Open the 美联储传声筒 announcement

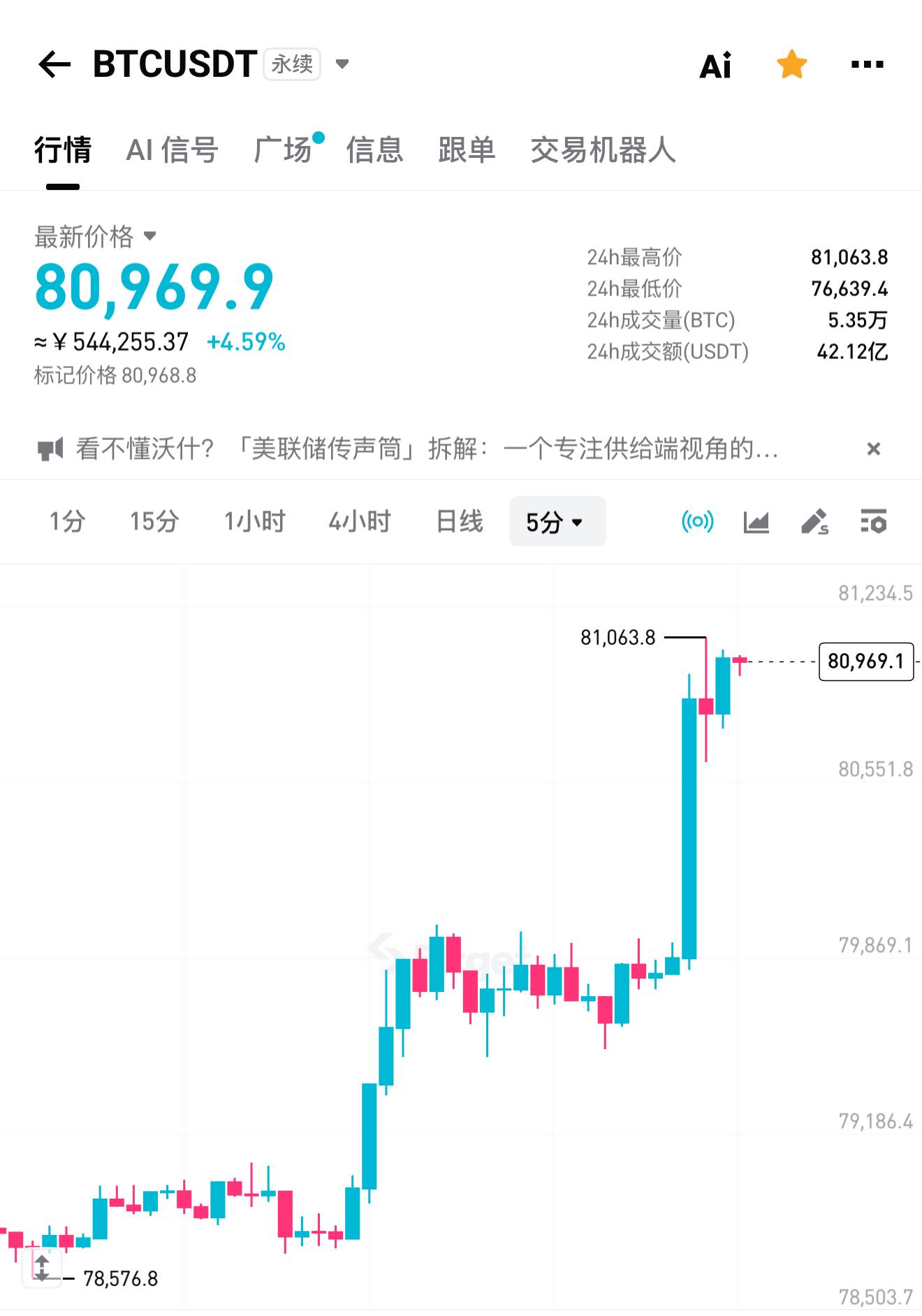click(426, 448)
